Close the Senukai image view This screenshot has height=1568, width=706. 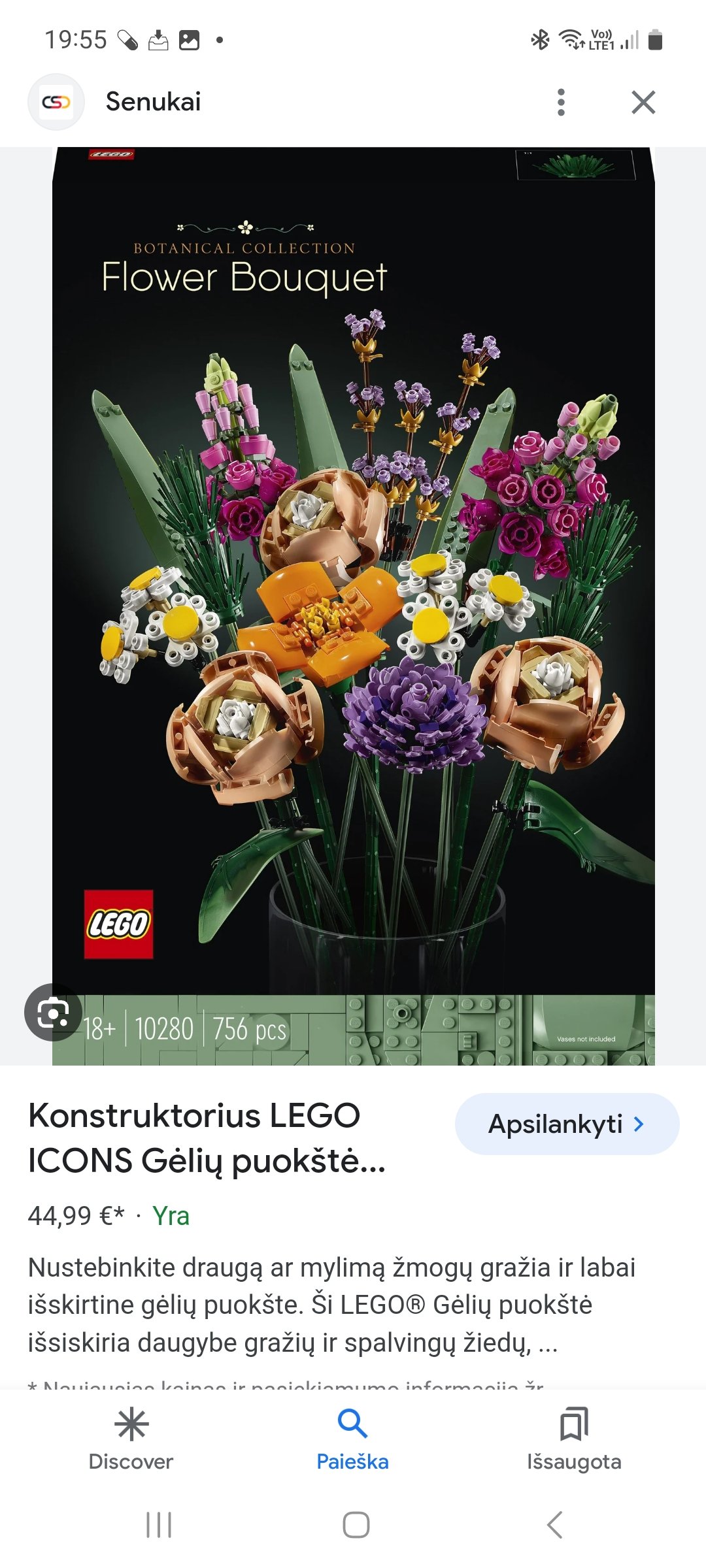click(643, 103)
